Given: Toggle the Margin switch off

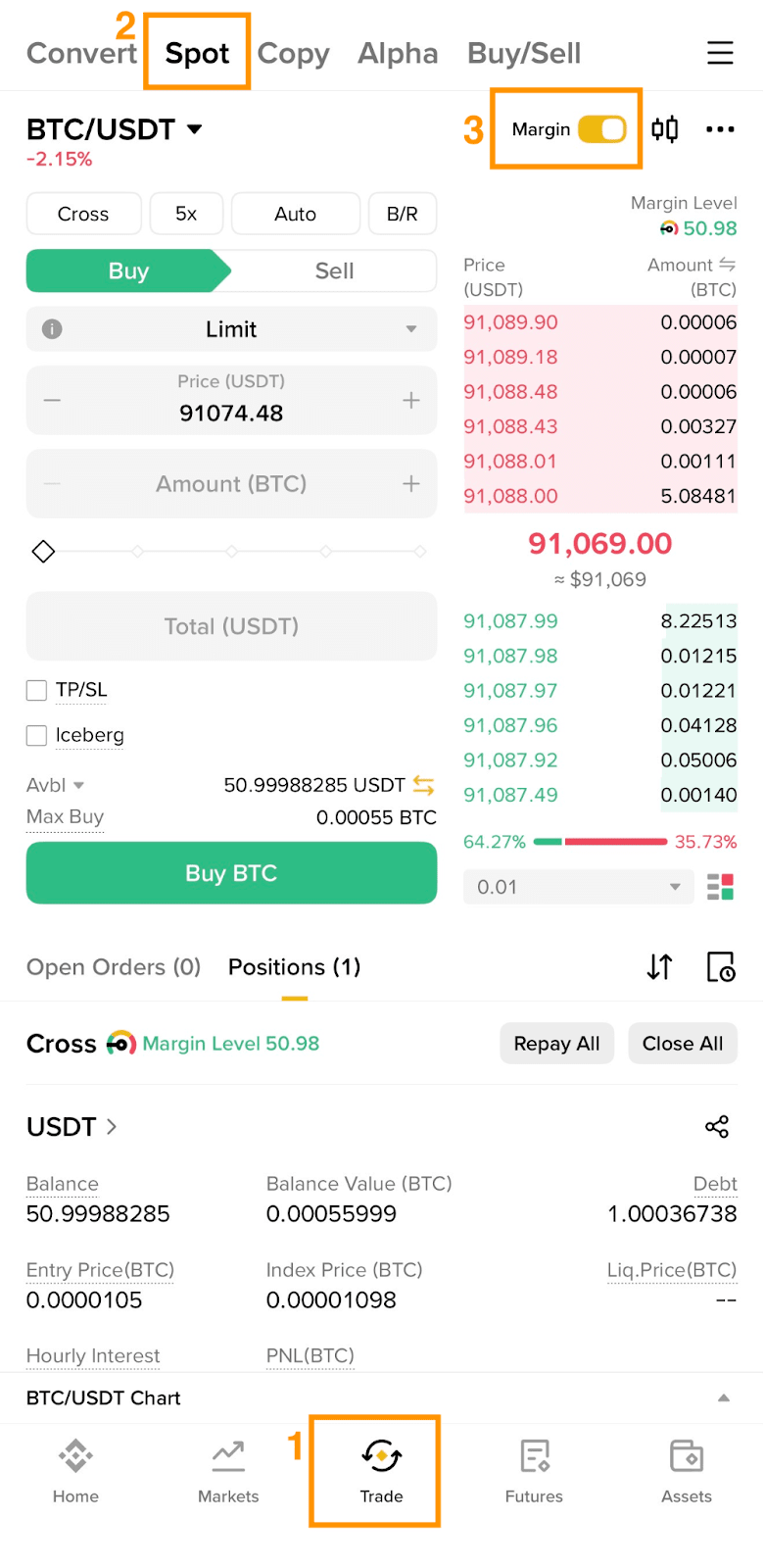Looking at the screenshot, I should coord(601,129).
